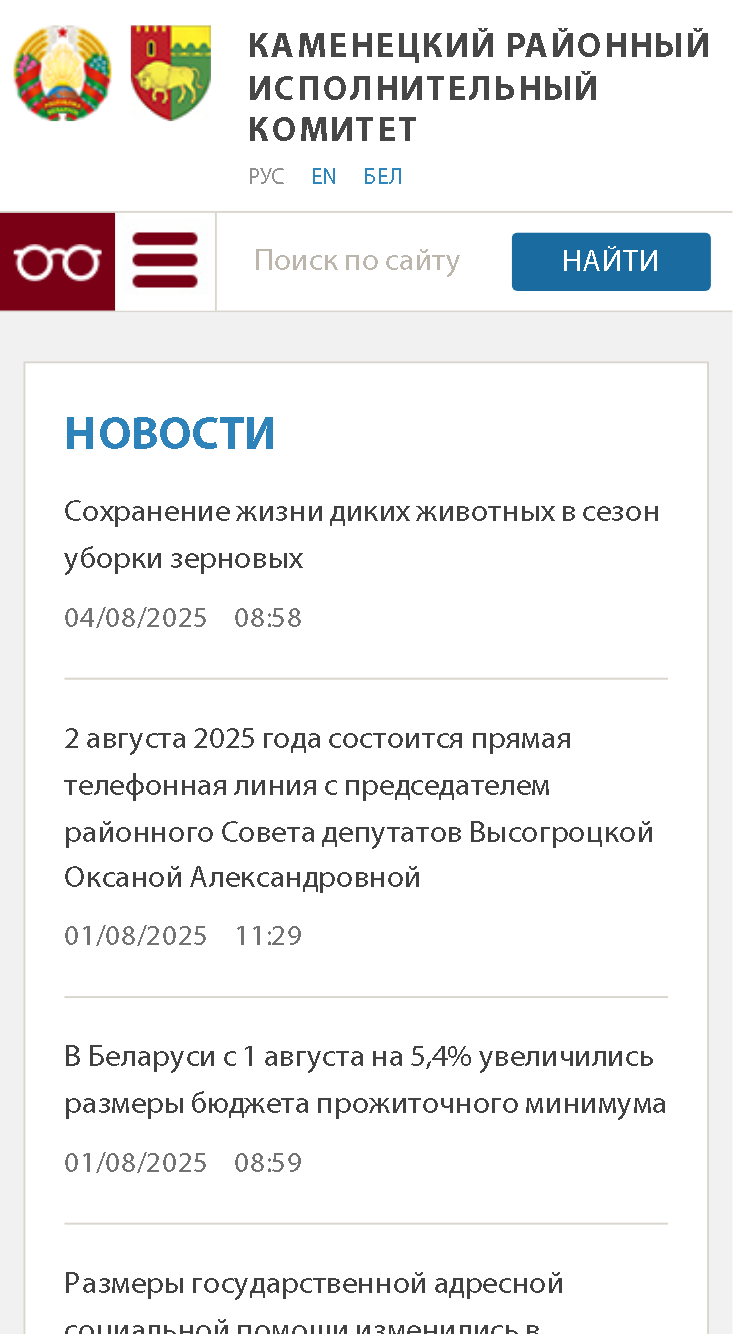This screenshot has width=750, height=1334.
Task: Tap the Kamenets district coat of arms
Action: coord(170,73)
